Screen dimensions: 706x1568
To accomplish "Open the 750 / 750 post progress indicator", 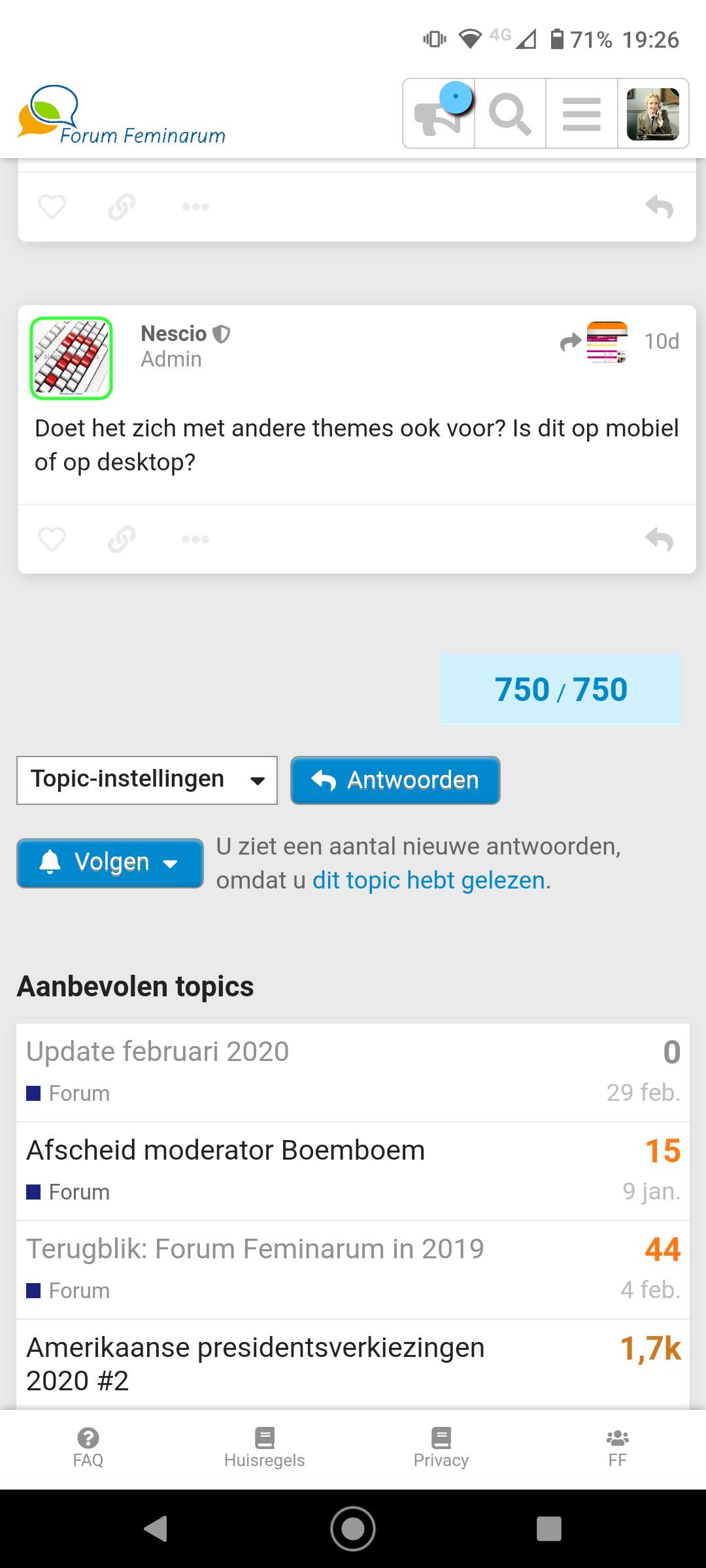I will tap(562, 689).
